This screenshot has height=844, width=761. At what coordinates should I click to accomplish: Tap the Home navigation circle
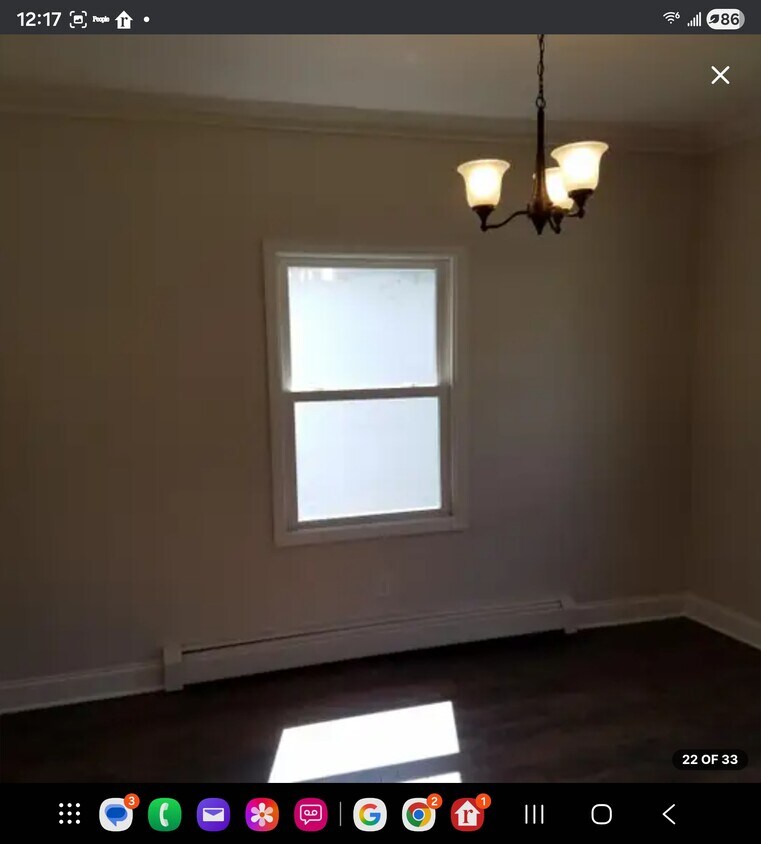[601, 813]
